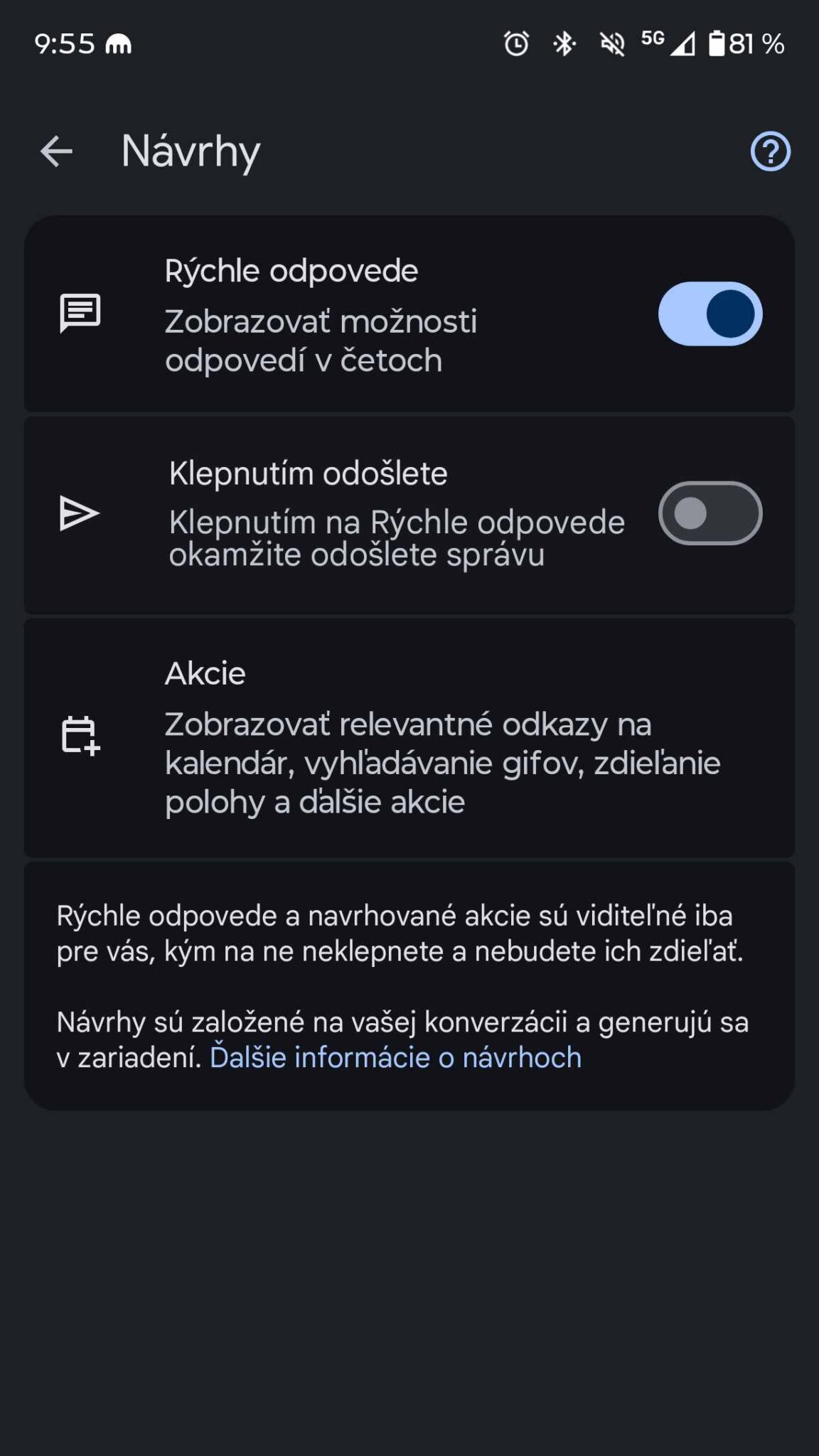Open the Ďalšie informácie o návrhoch link
The width and height of the screenshot is (819, 1456).
tap(395, 1057)
